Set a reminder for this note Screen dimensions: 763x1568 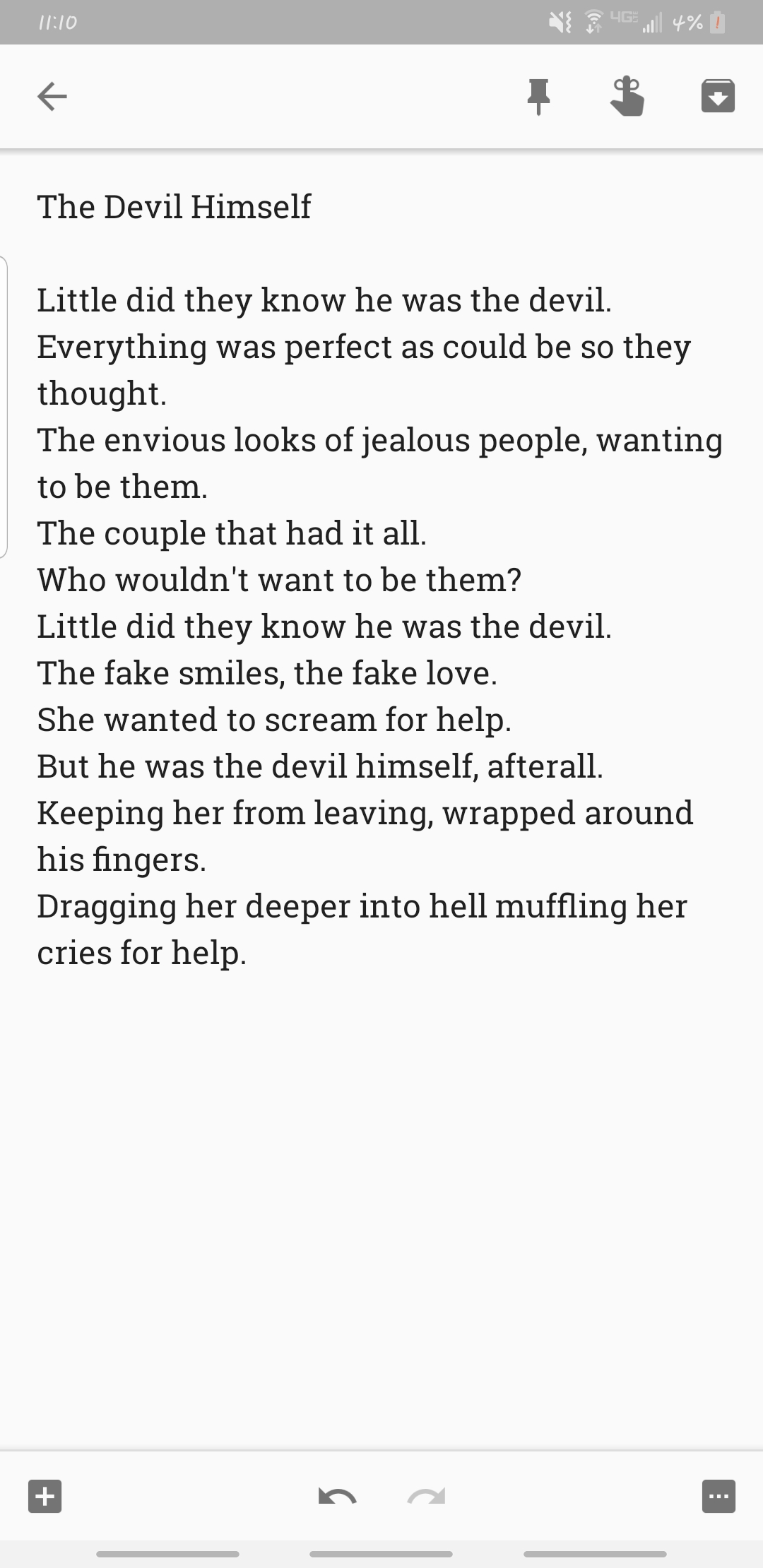point(627,97)
